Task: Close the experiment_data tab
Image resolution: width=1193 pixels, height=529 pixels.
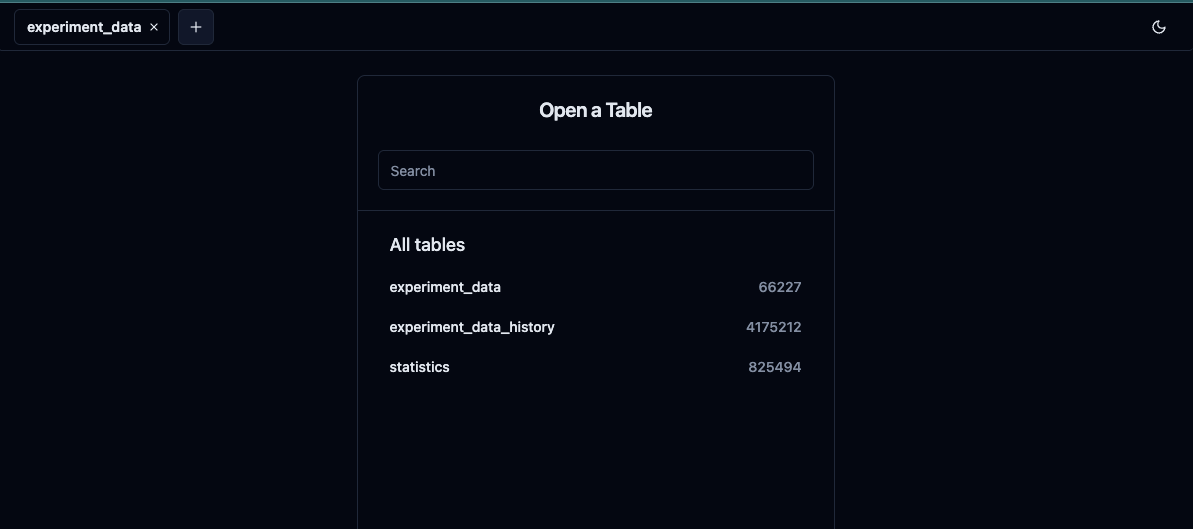Action: (x=154, y=27)
